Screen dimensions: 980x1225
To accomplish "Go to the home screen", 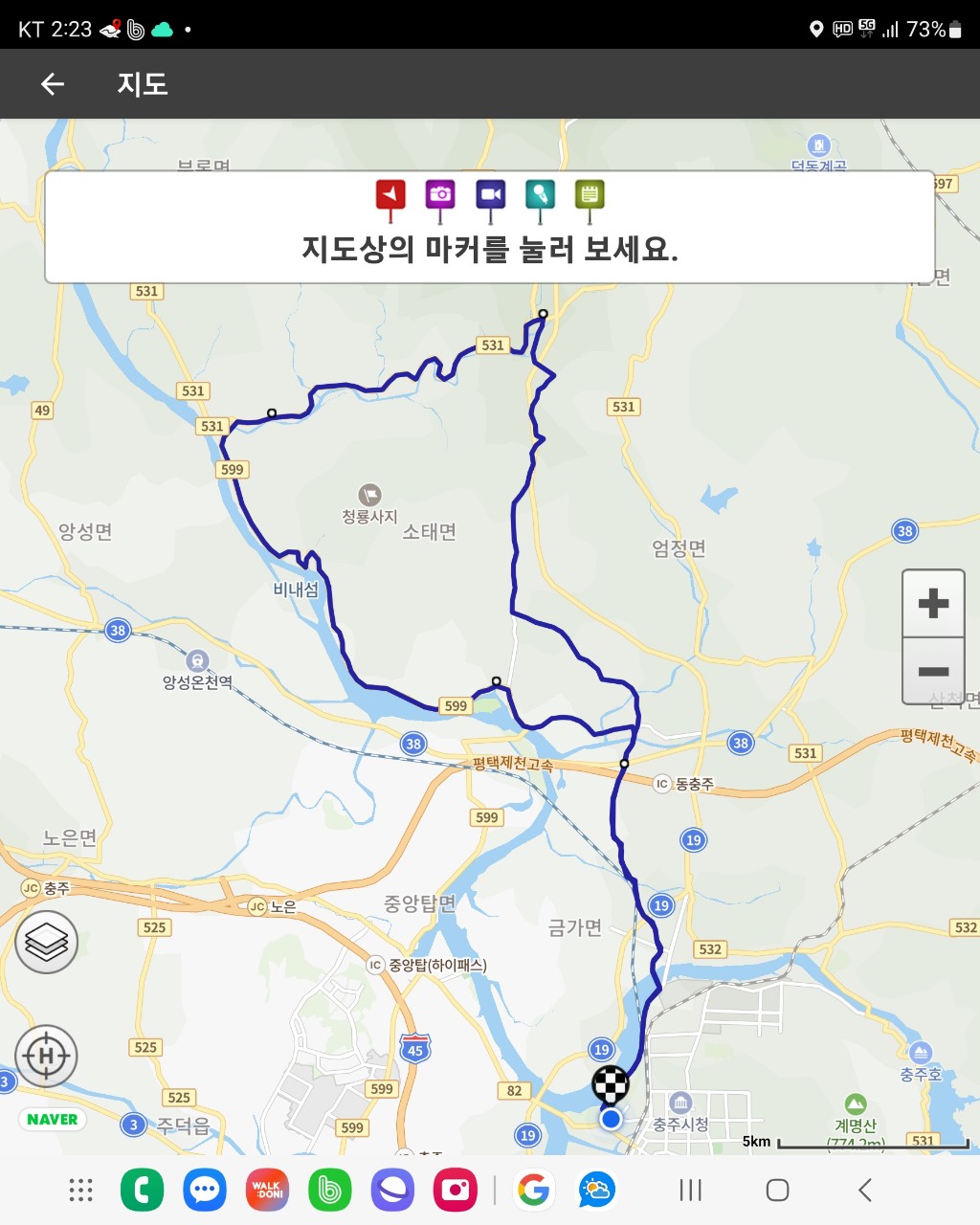I will [777, 1191].
